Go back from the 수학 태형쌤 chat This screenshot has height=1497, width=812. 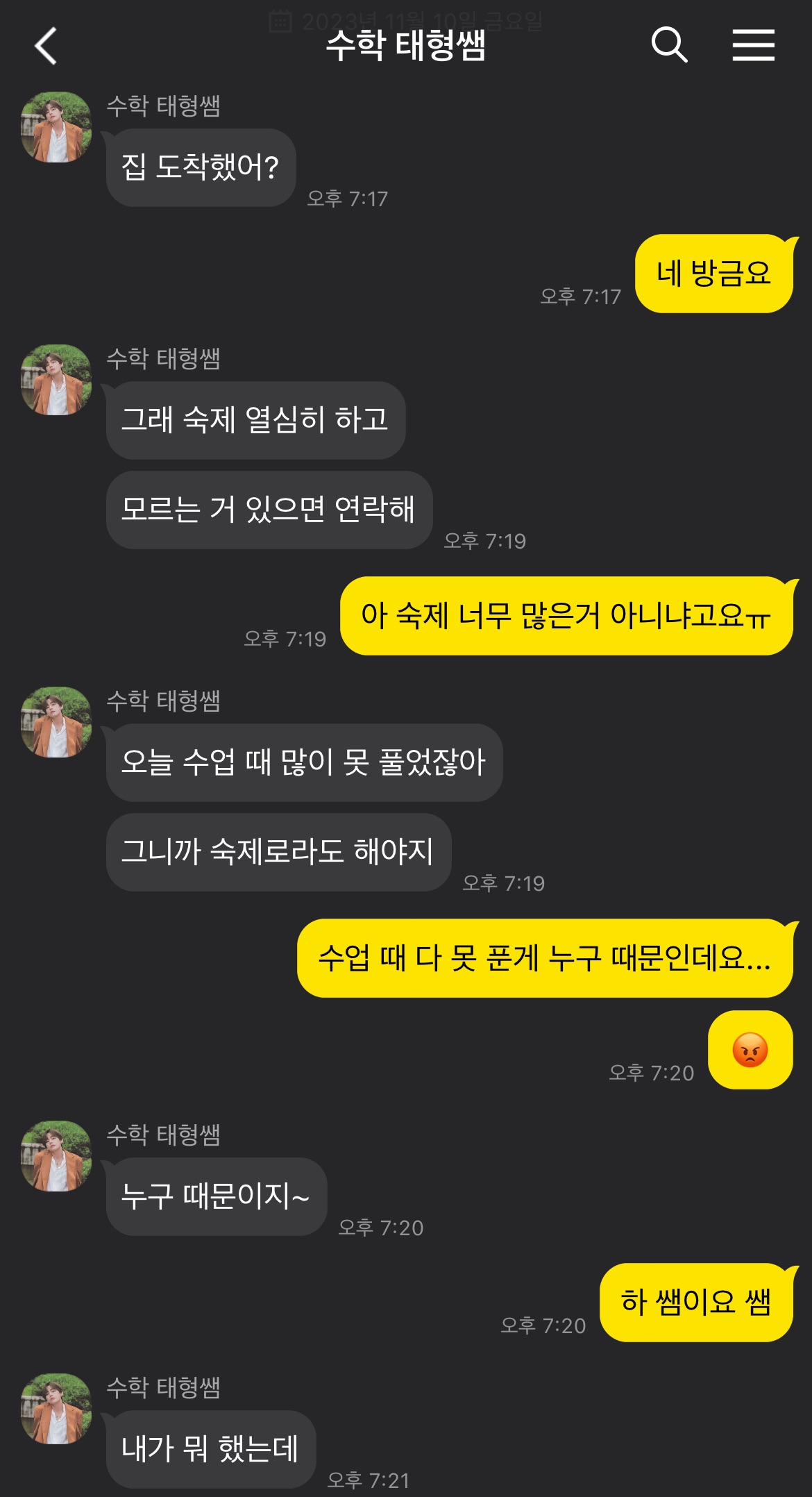point(46,46)
